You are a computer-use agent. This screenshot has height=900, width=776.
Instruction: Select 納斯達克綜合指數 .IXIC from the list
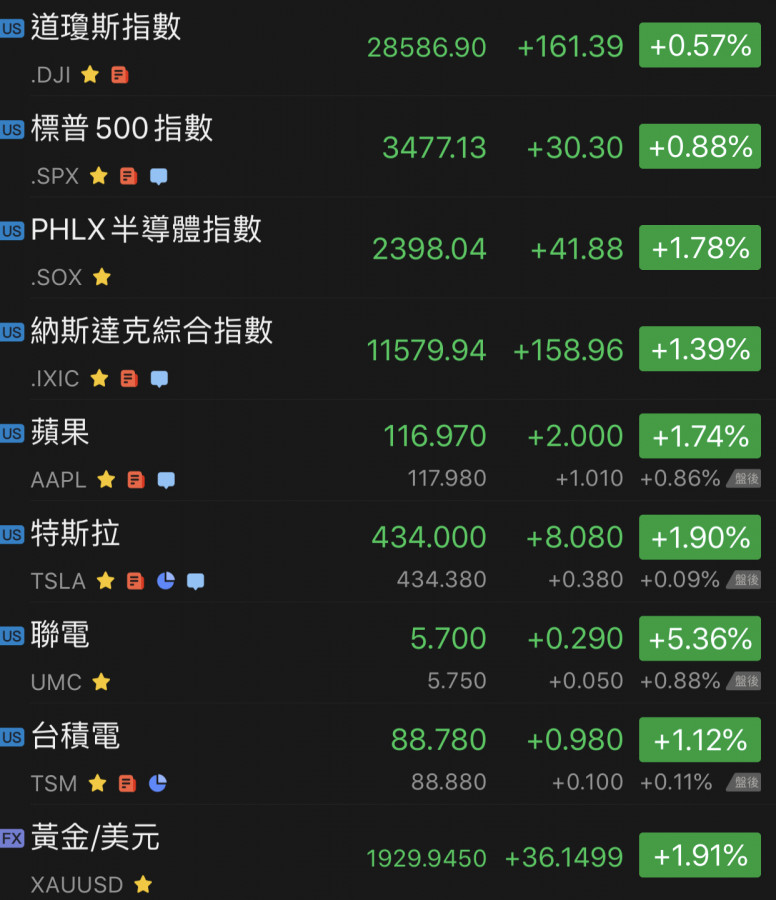coord(151,331)
